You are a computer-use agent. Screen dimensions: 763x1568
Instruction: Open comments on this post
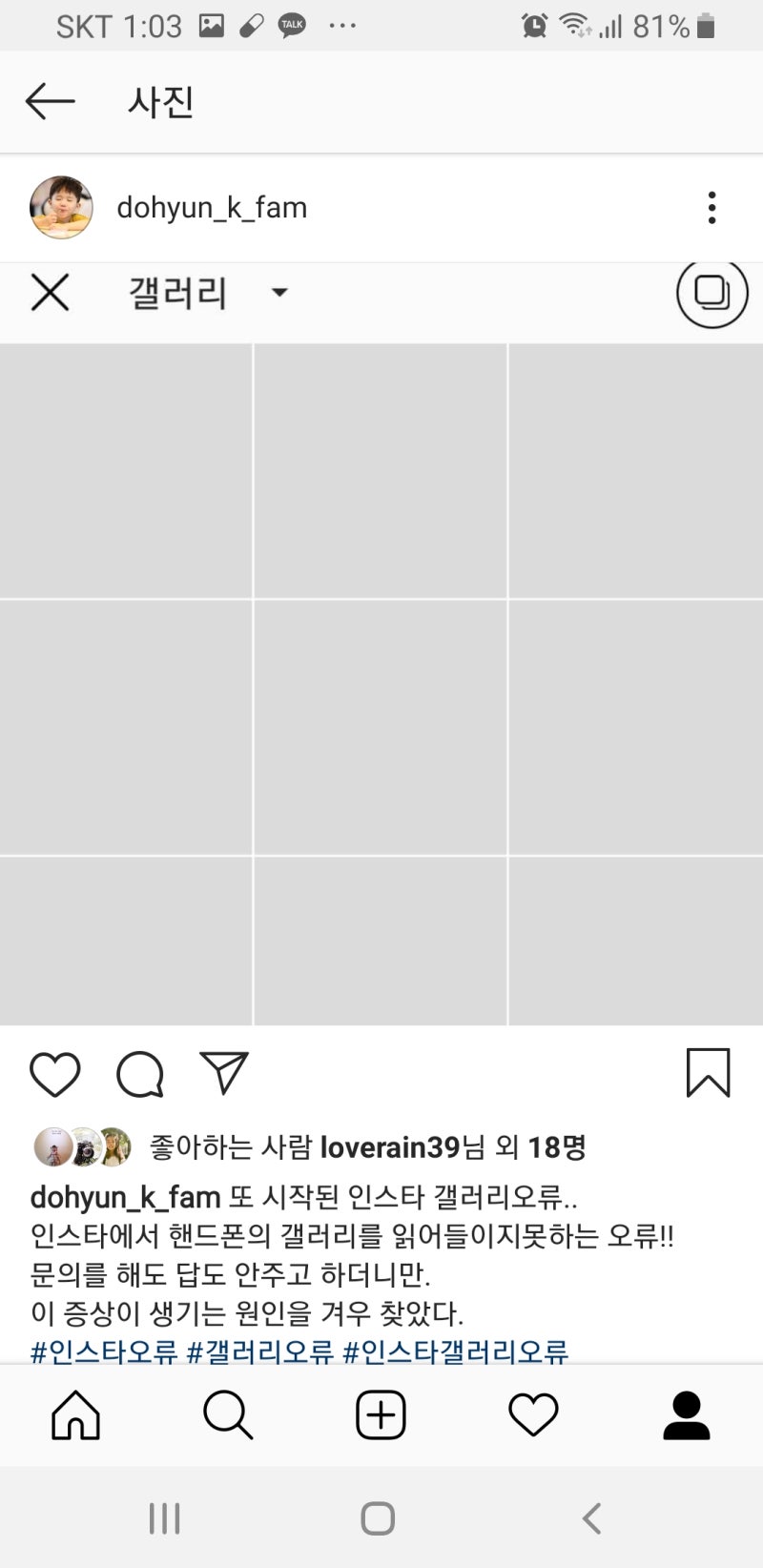coord(140,1075)
